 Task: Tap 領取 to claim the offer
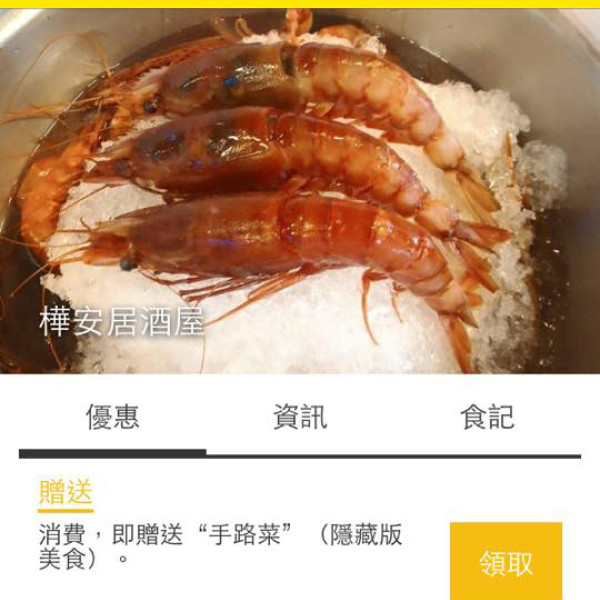point(505,562)
